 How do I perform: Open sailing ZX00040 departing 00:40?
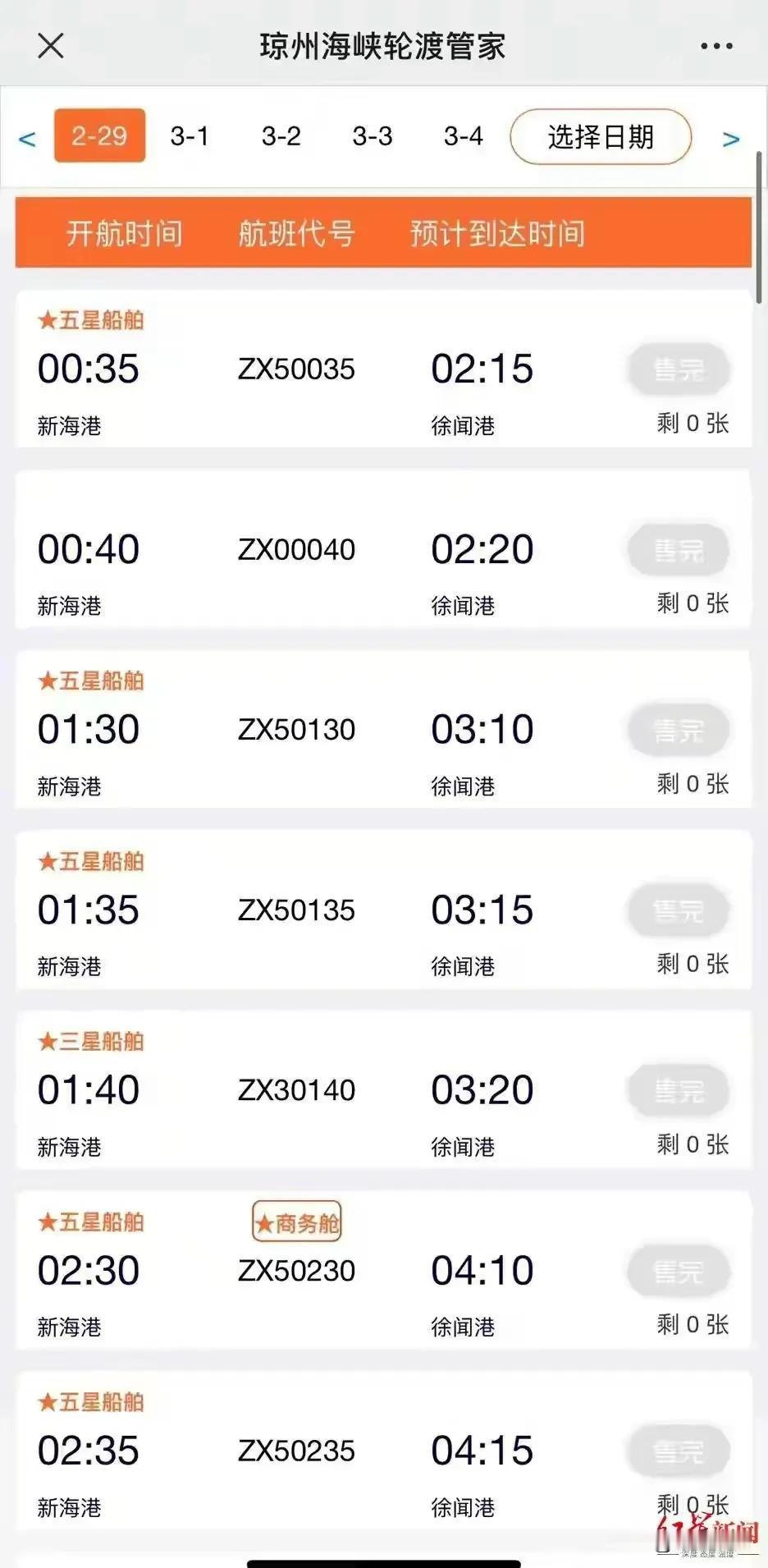383,549
